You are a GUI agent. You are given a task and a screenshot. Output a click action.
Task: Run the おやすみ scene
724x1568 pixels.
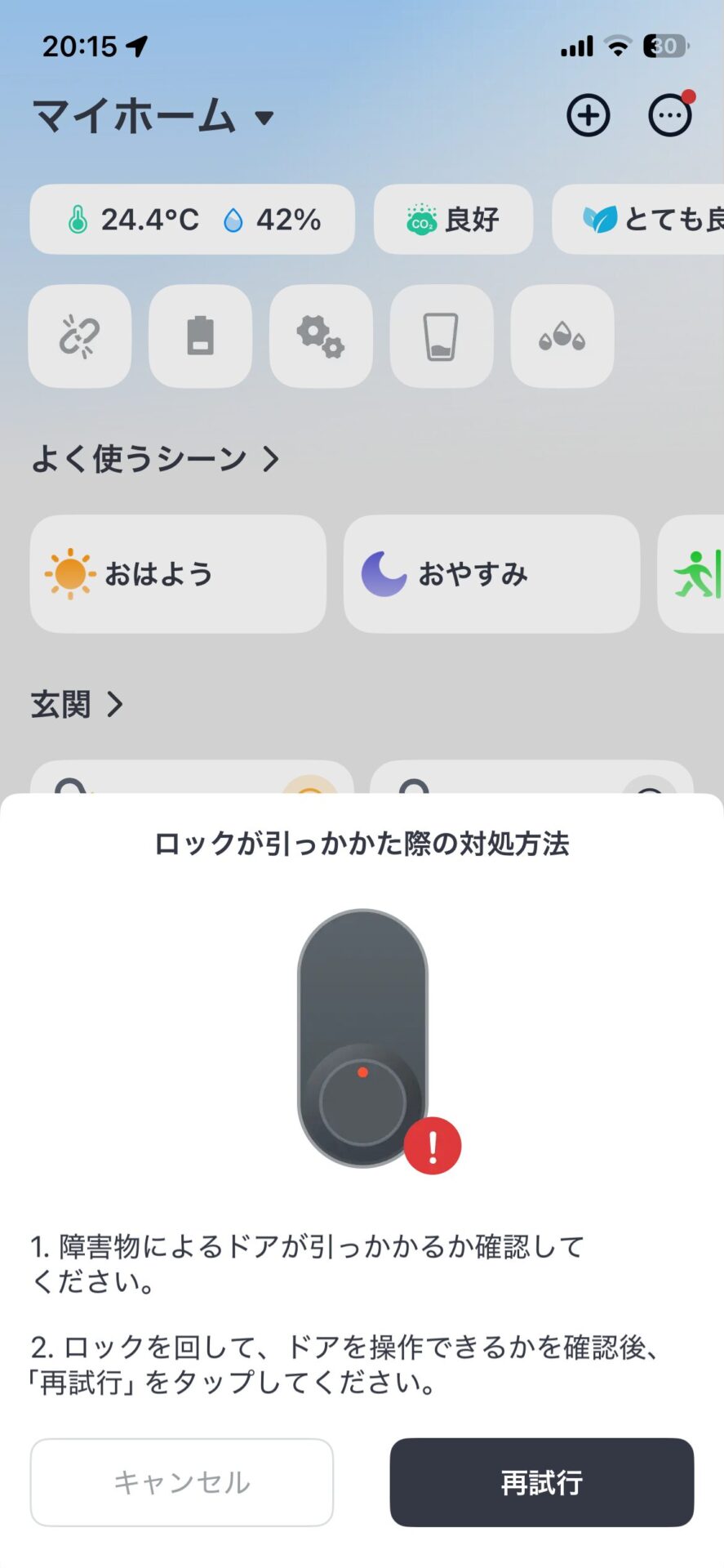pos(491,573)
